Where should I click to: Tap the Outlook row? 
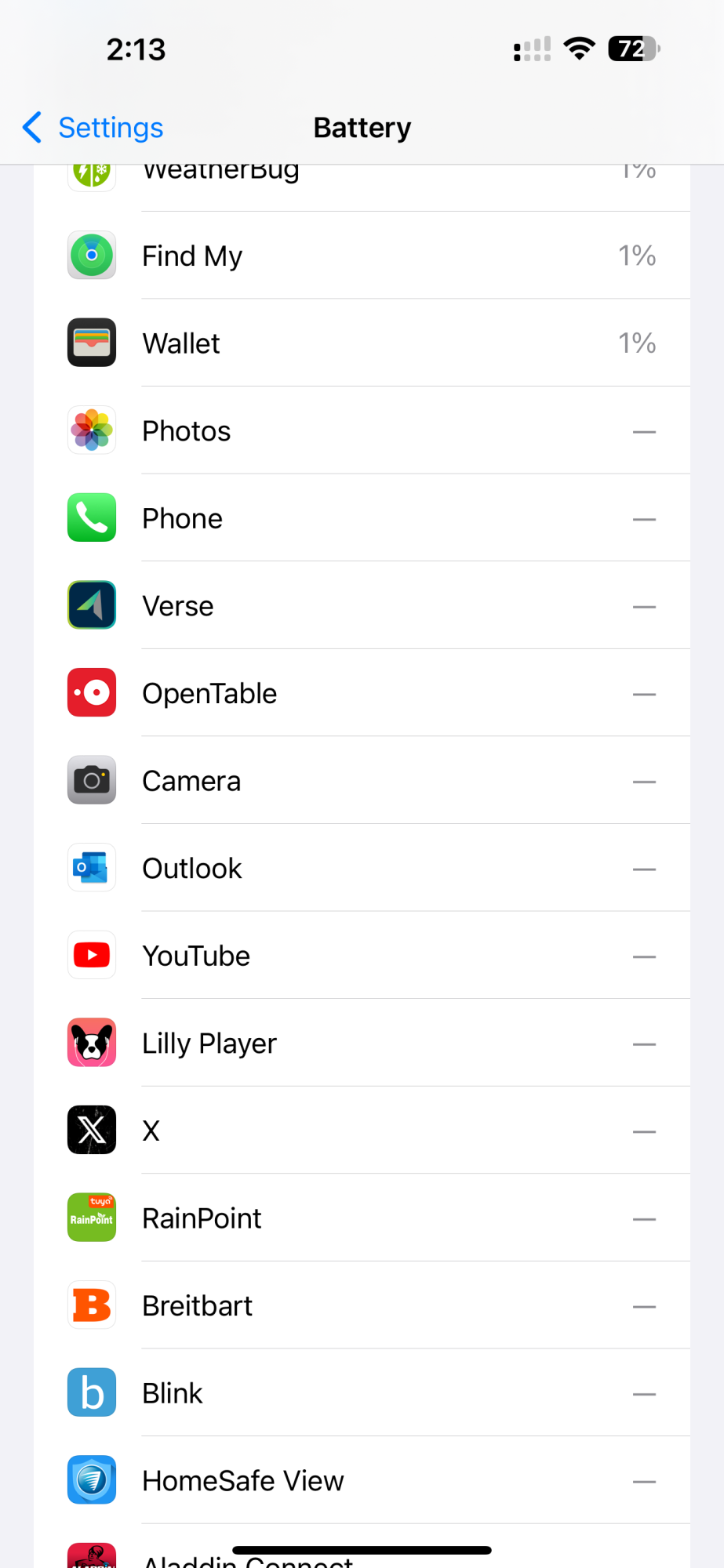[362, 869]
